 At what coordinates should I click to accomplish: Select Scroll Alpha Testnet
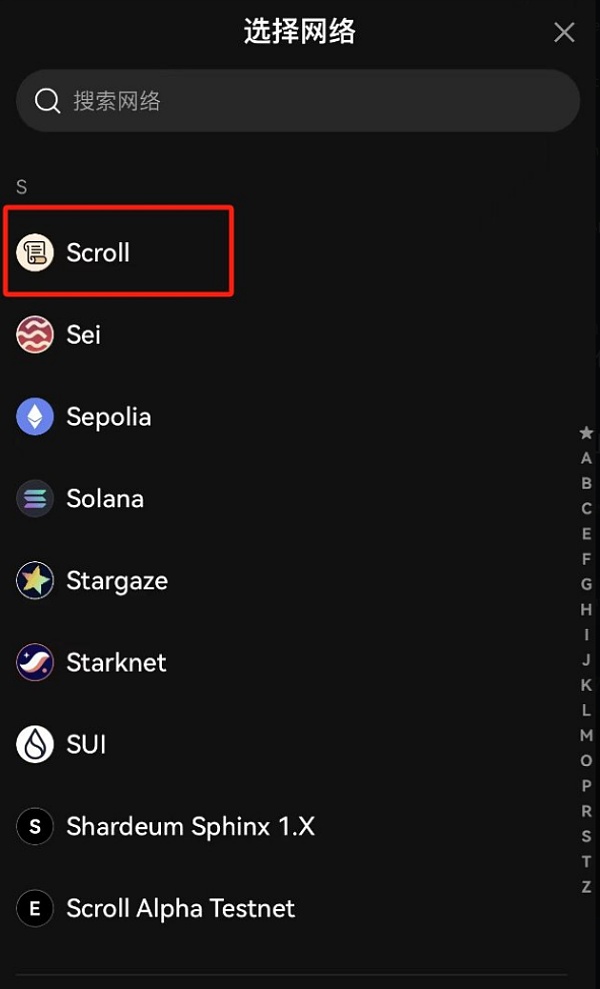point(180,909)
